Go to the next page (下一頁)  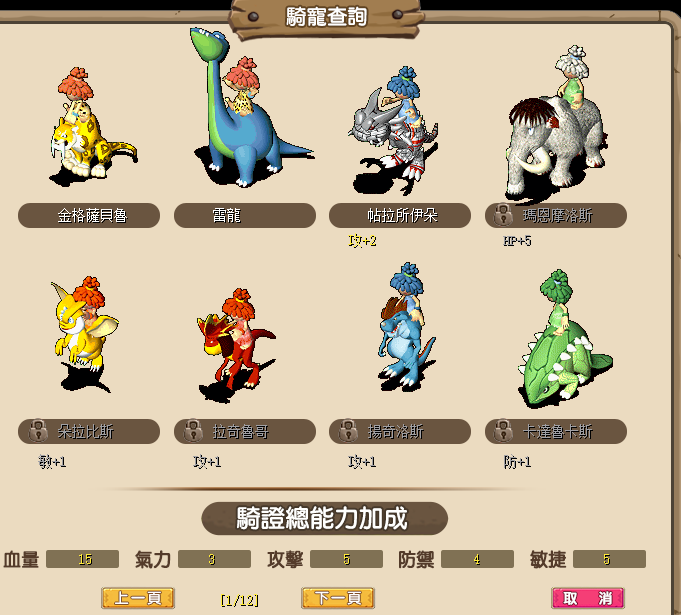point(338,598)
